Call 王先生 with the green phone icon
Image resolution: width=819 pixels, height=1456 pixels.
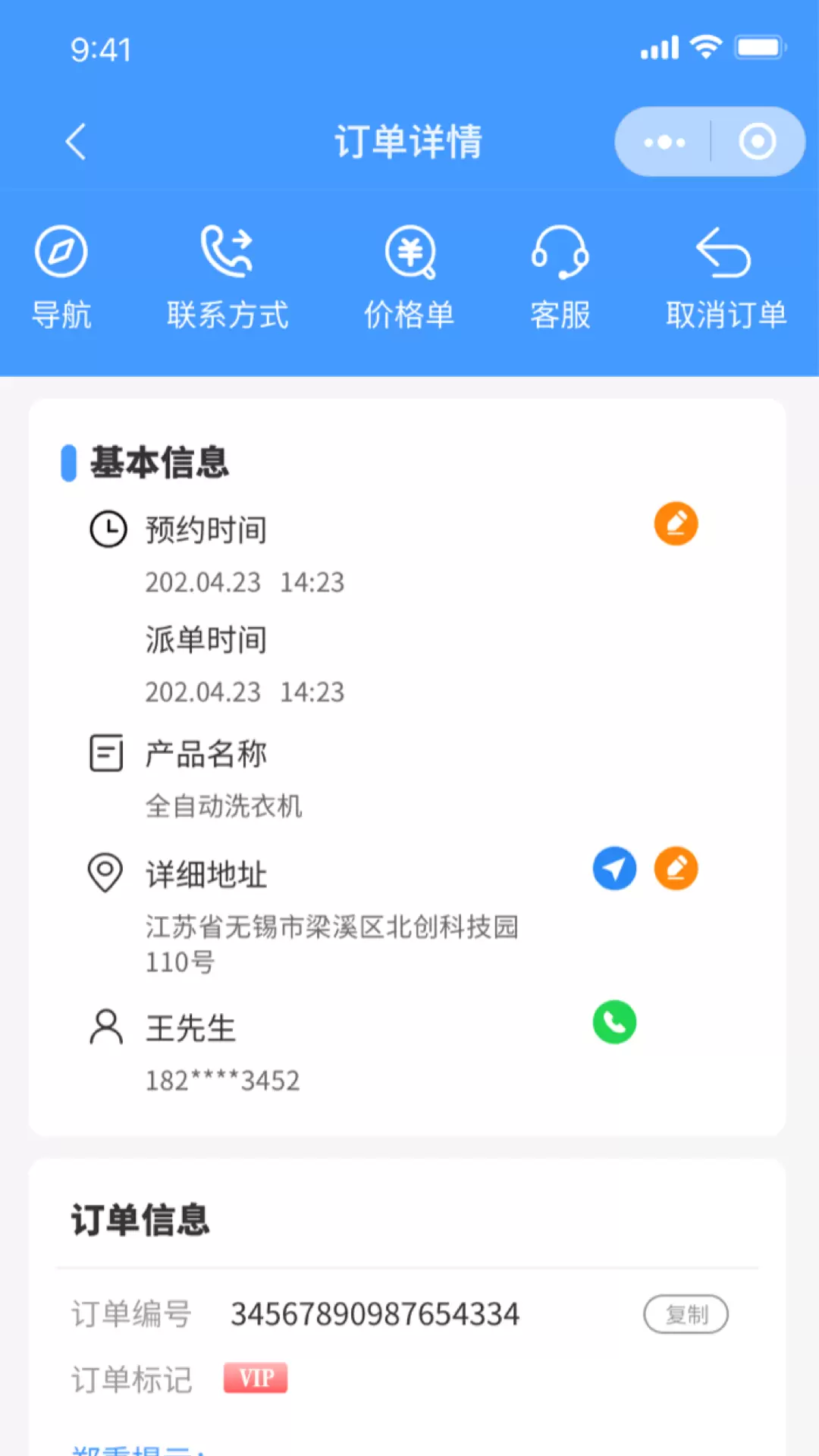tap(614, 1022)
